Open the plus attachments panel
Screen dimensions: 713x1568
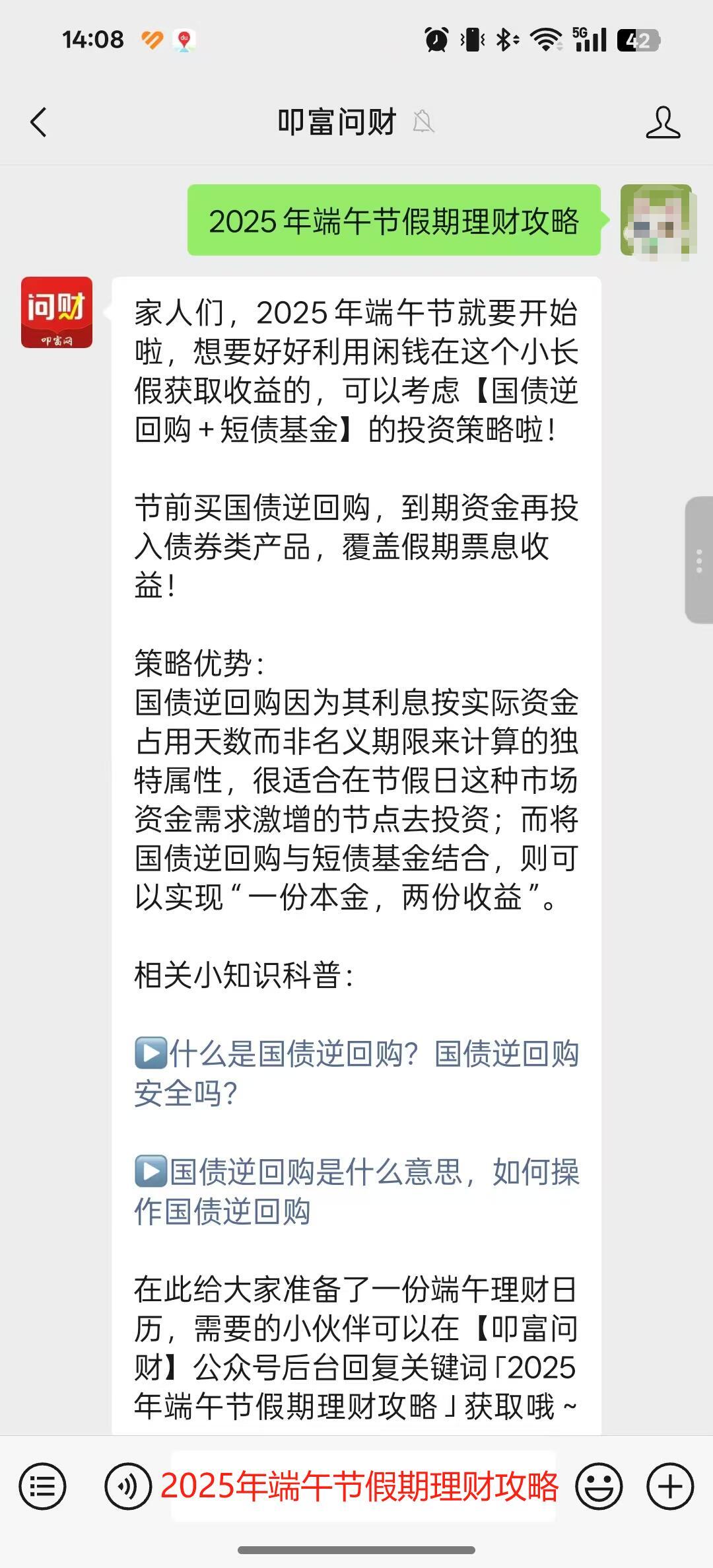tap(669, 1487)
